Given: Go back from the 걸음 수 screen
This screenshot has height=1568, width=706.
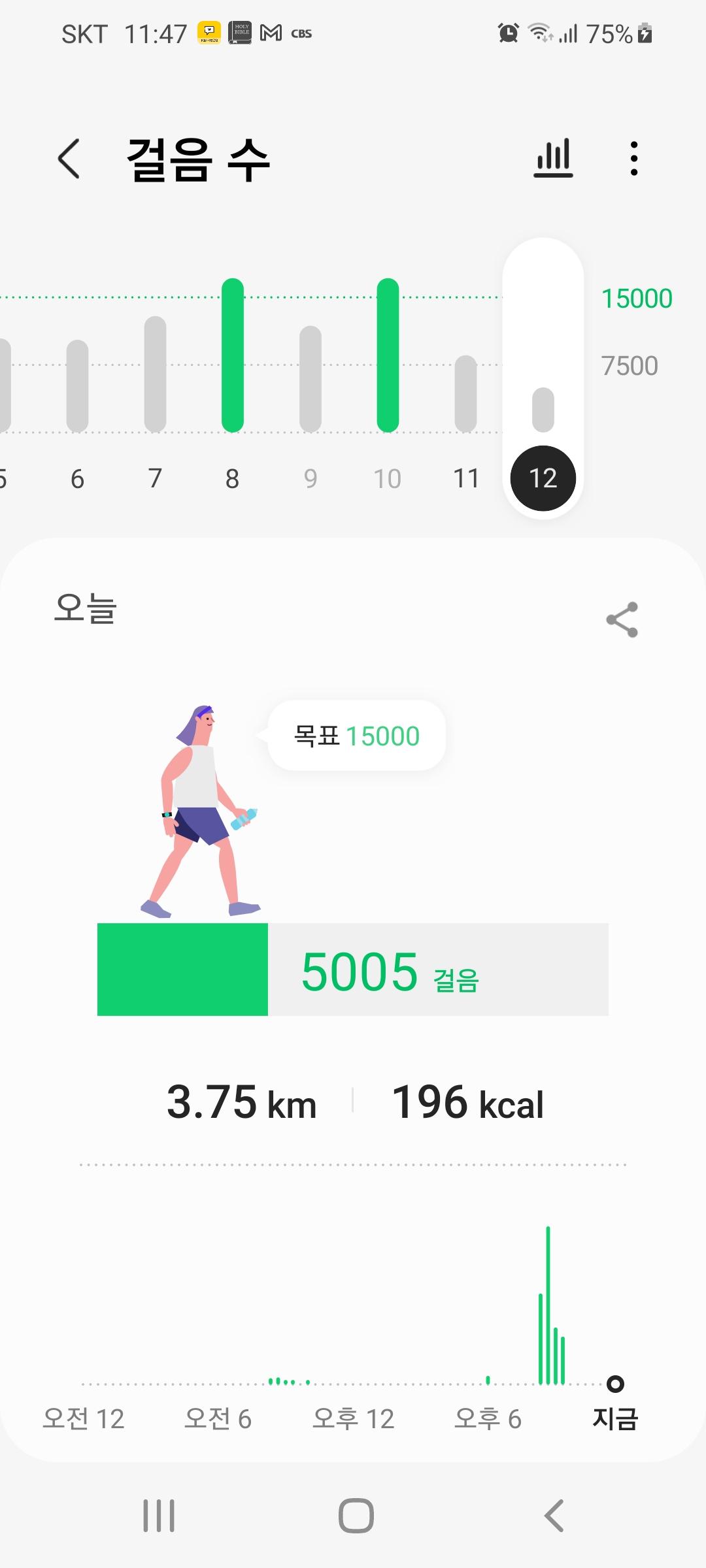Looking at the screenshot, I should [69, 159].
